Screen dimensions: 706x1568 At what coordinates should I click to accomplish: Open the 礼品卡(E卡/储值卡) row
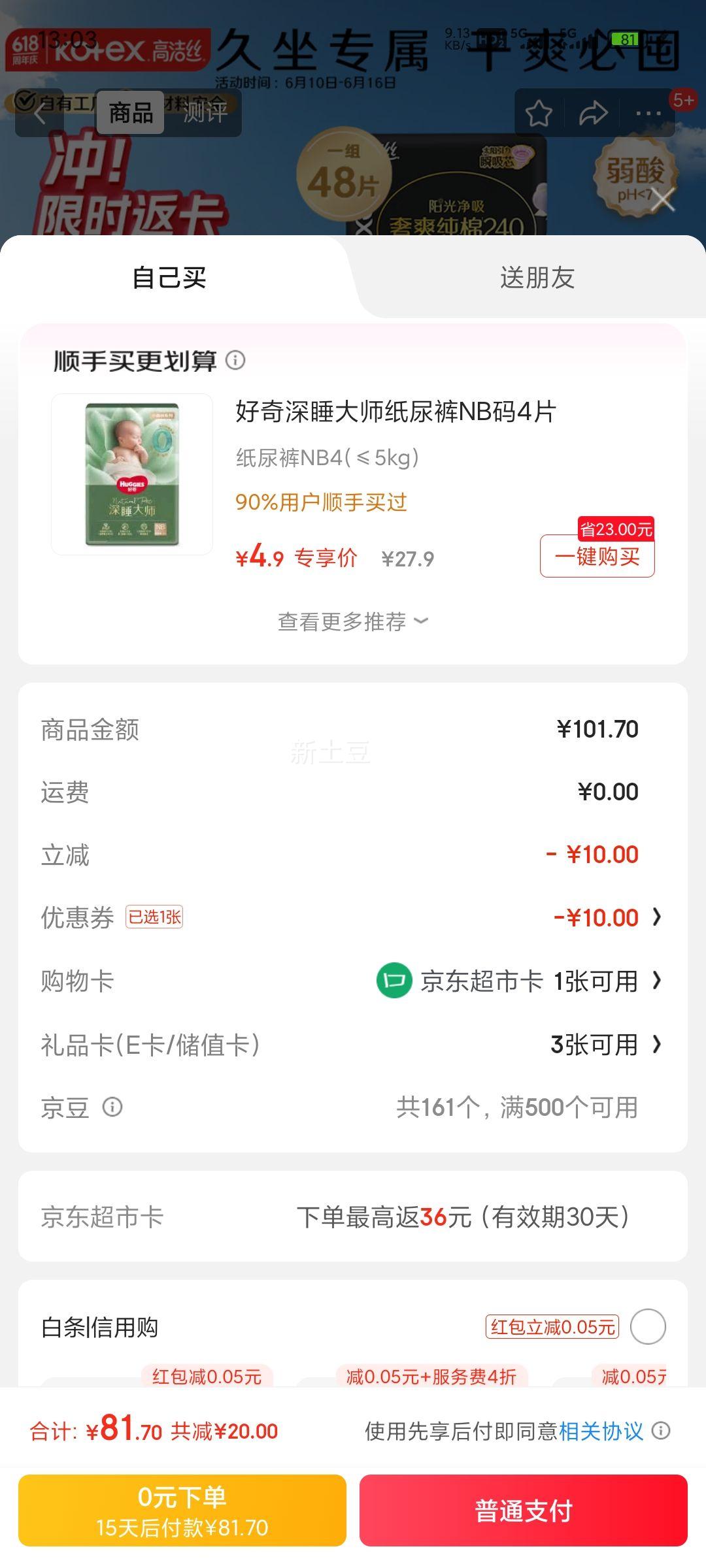[x=353, y=1044]
